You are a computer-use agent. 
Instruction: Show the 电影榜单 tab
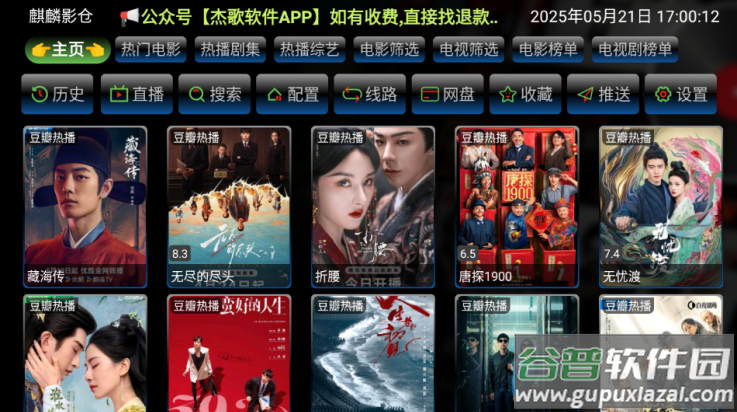click(x=548, y=49)
